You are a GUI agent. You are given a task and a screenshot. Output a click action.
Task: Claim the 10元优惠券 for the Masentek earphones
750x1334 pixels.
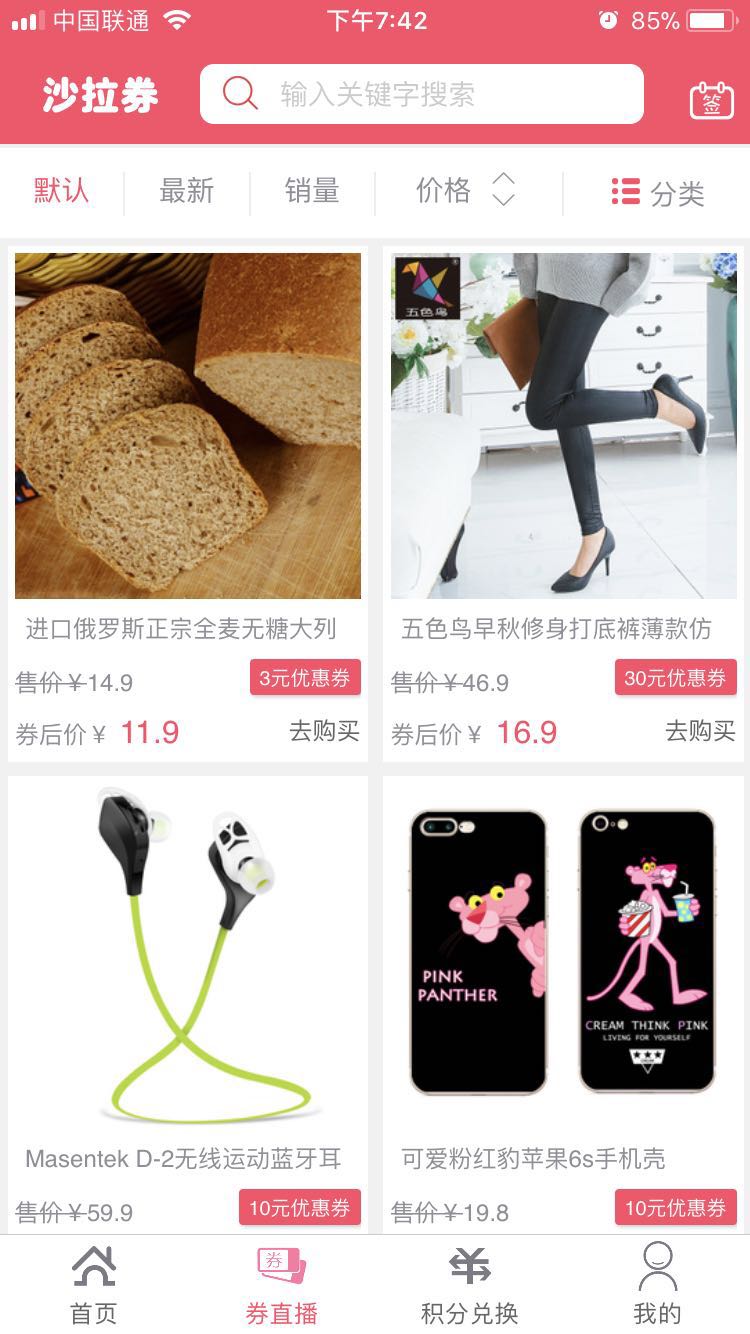[299, 1208]
